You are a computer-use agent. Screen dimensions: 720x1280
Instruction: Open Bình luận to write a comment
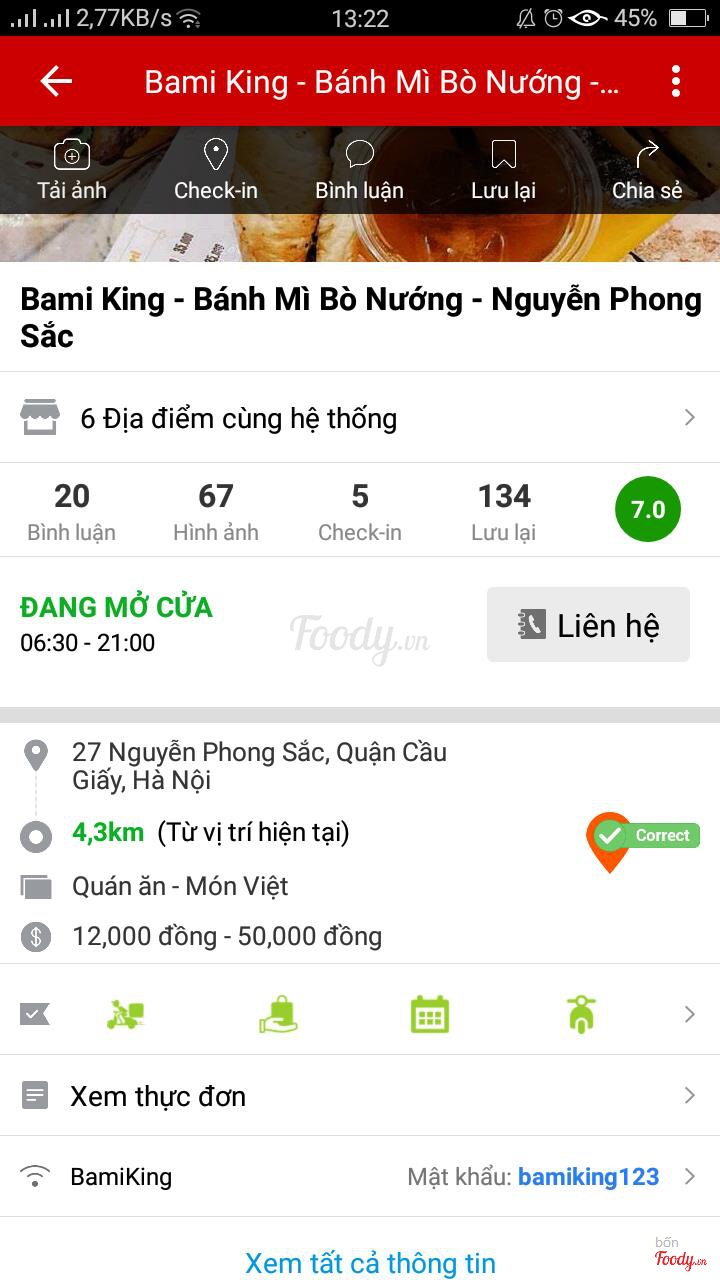[359, 170]
